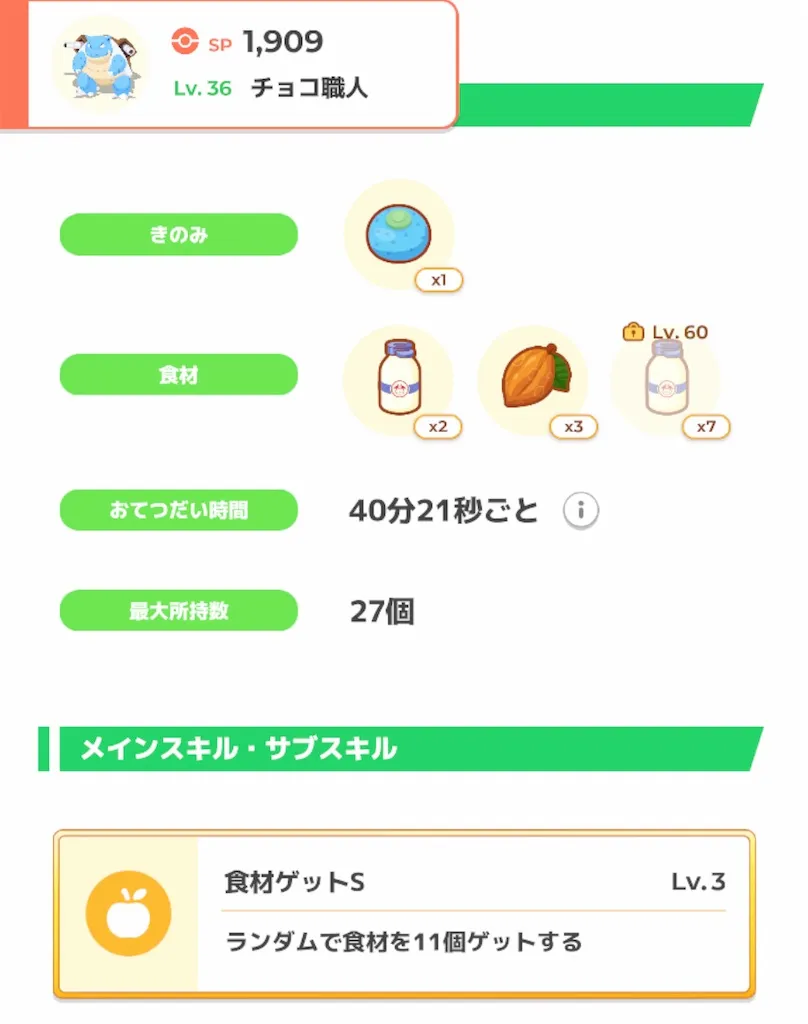Click the 最大所持数 label pill
Image resolution: width=808 pixels, height=1024 pixels.
pyautogui.click(x=179, y=610)
